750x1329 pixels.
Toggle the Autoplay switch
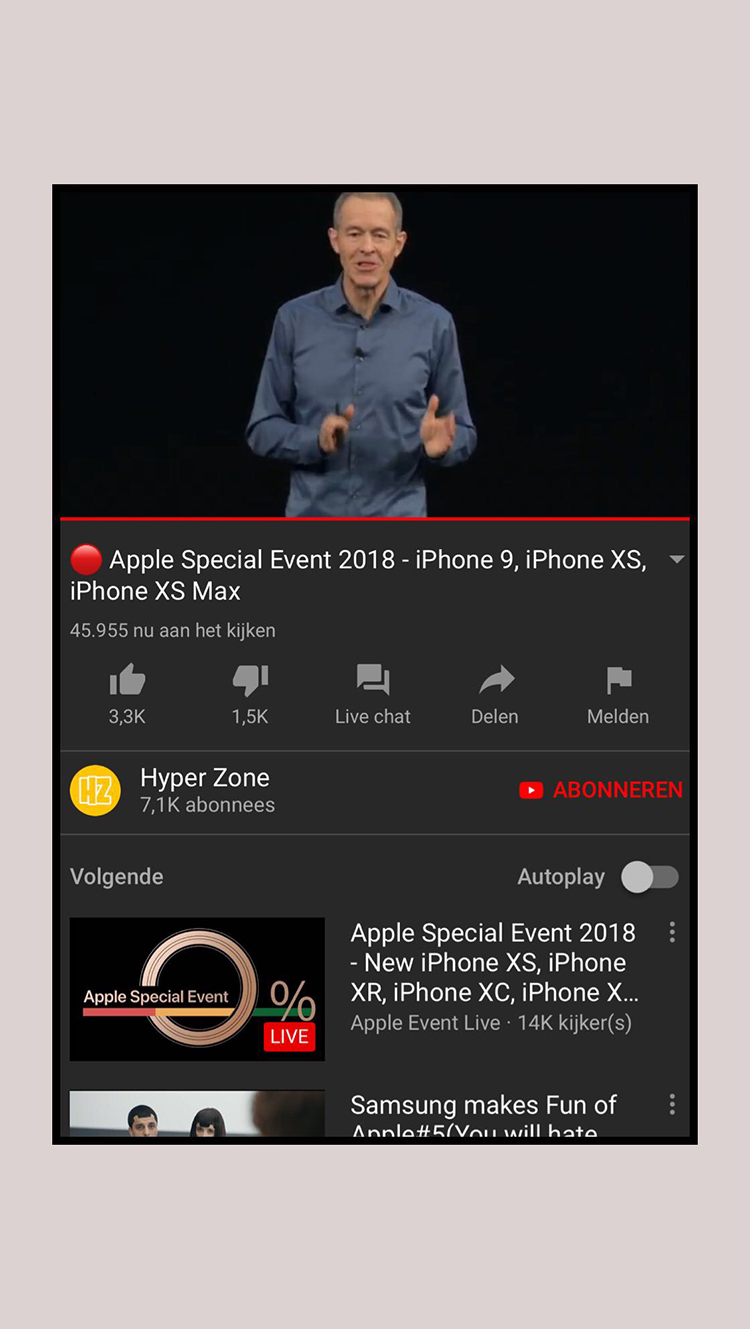click(x=650, y=877)
